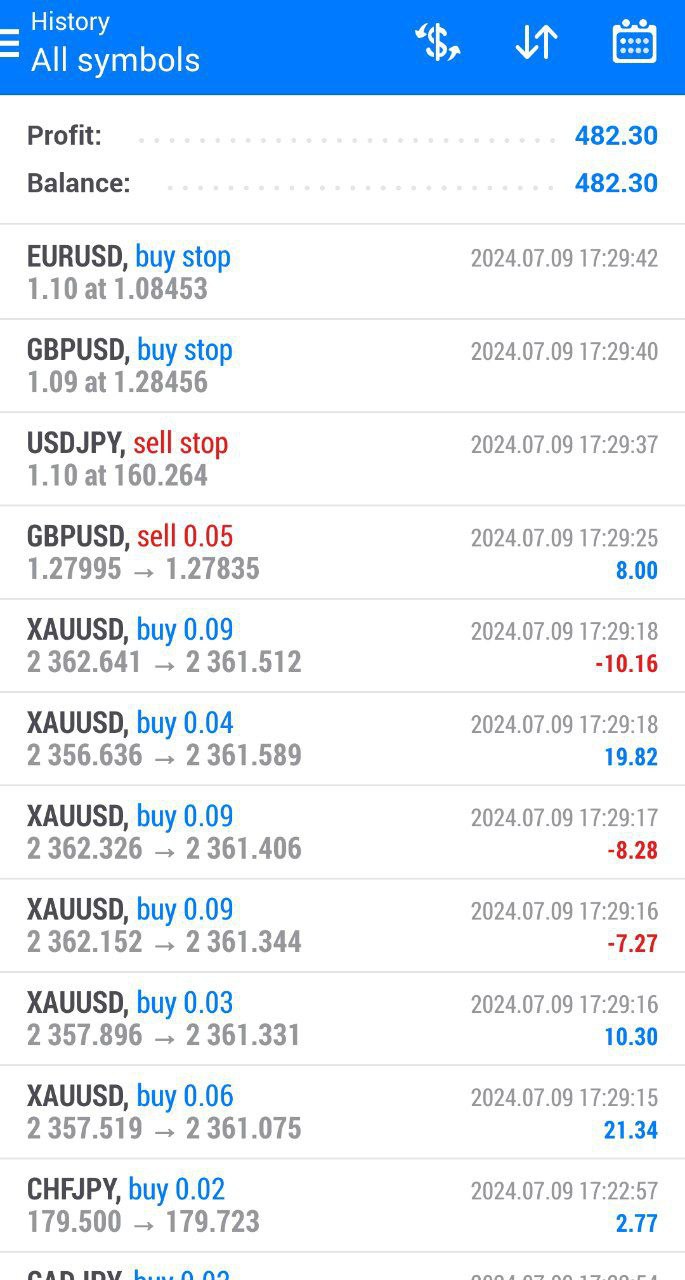Open the calendar date range picker
The width and height of the screenshot is (685, 1280).
634,43
